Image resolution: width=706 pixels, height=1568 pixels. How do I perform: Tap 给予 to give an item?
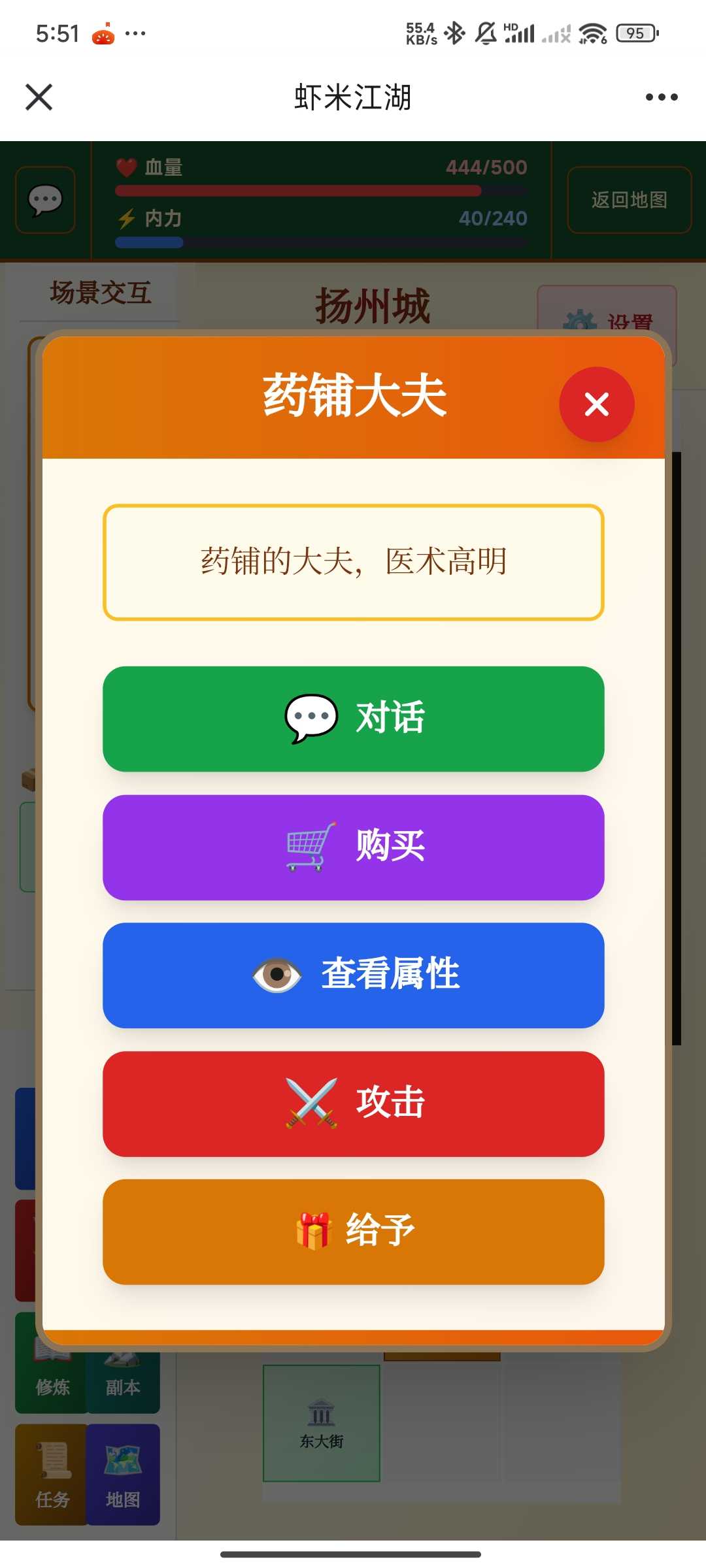click(353, 1232)
